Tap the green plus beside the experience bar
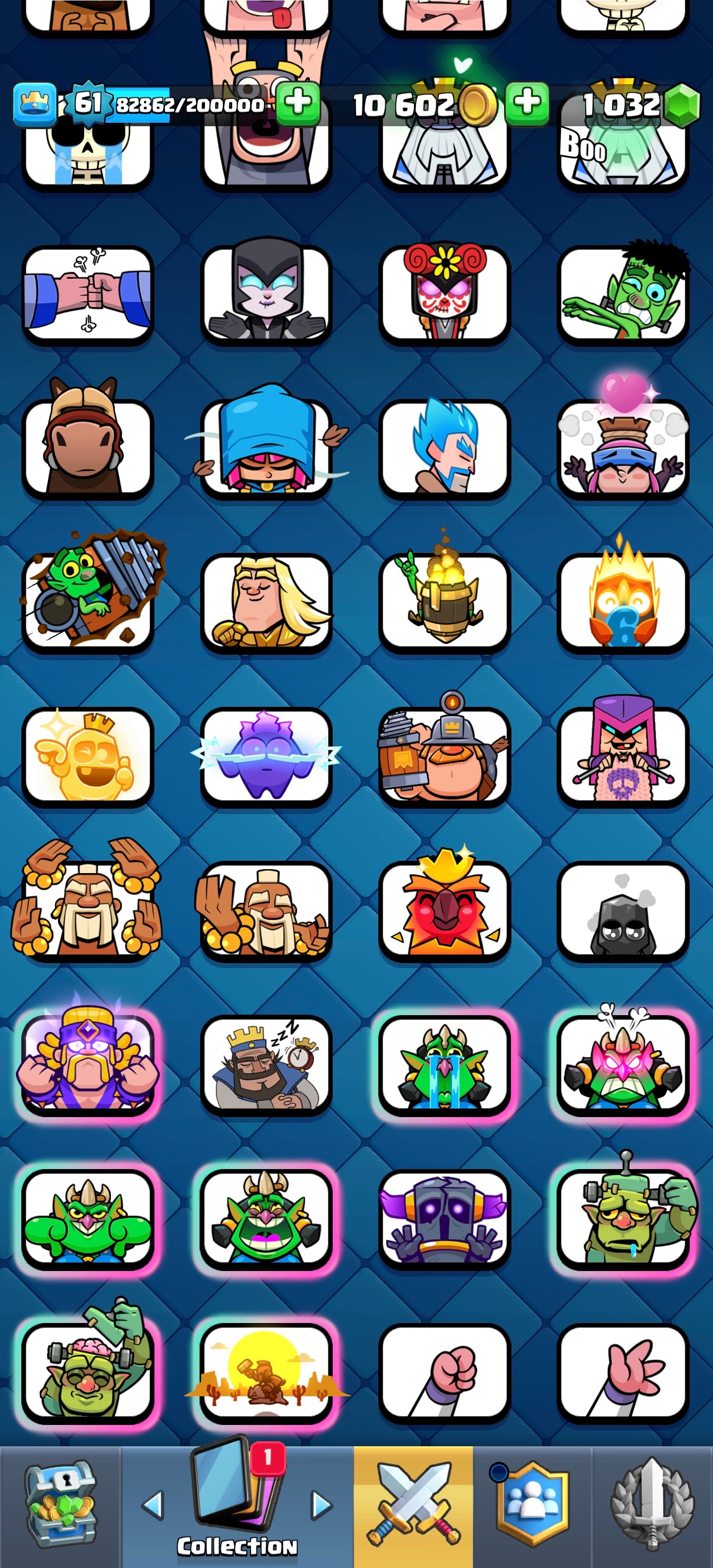713x1568 pixels. pyautogui.click(x=298, y=104)
